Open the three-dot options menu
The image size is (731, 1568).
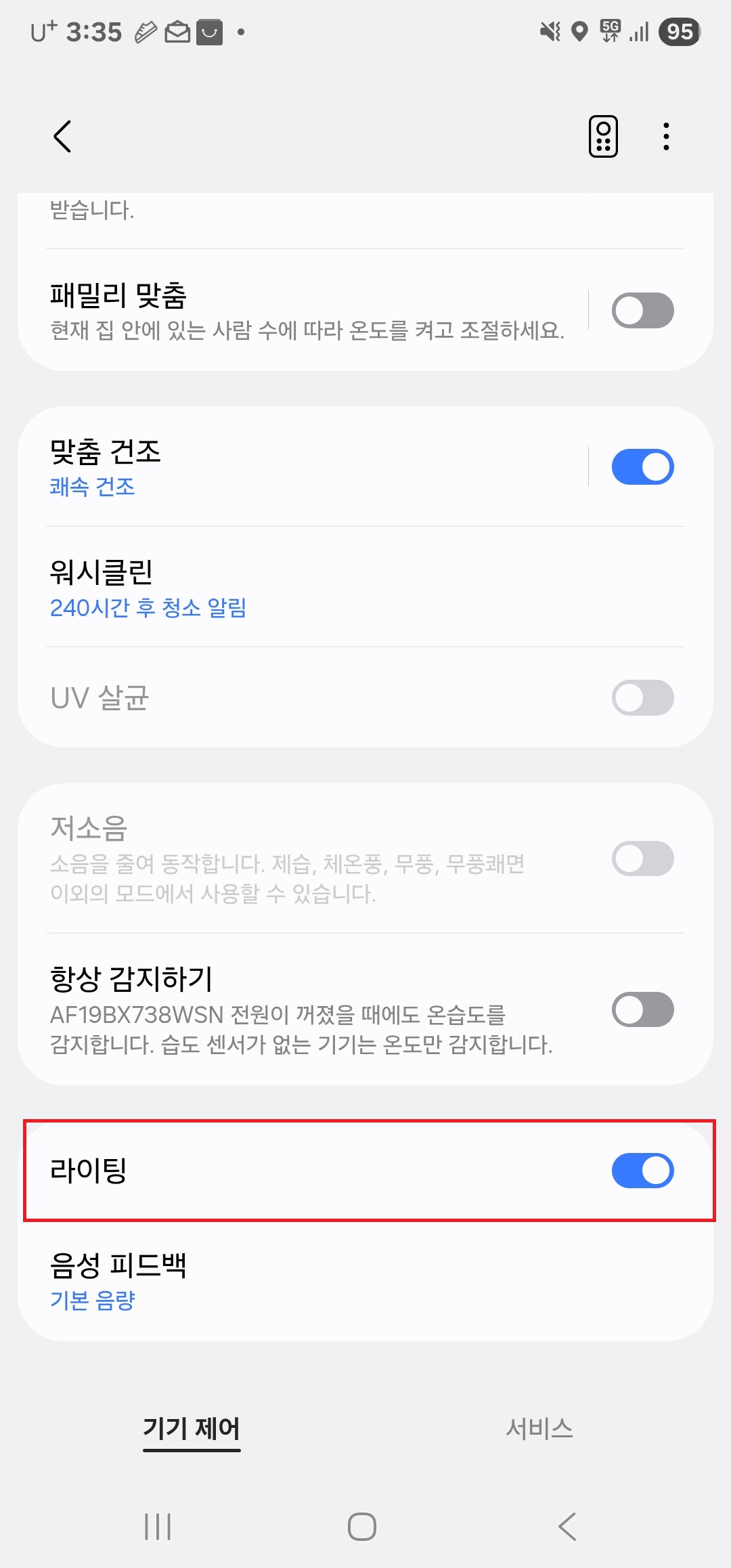666,135
